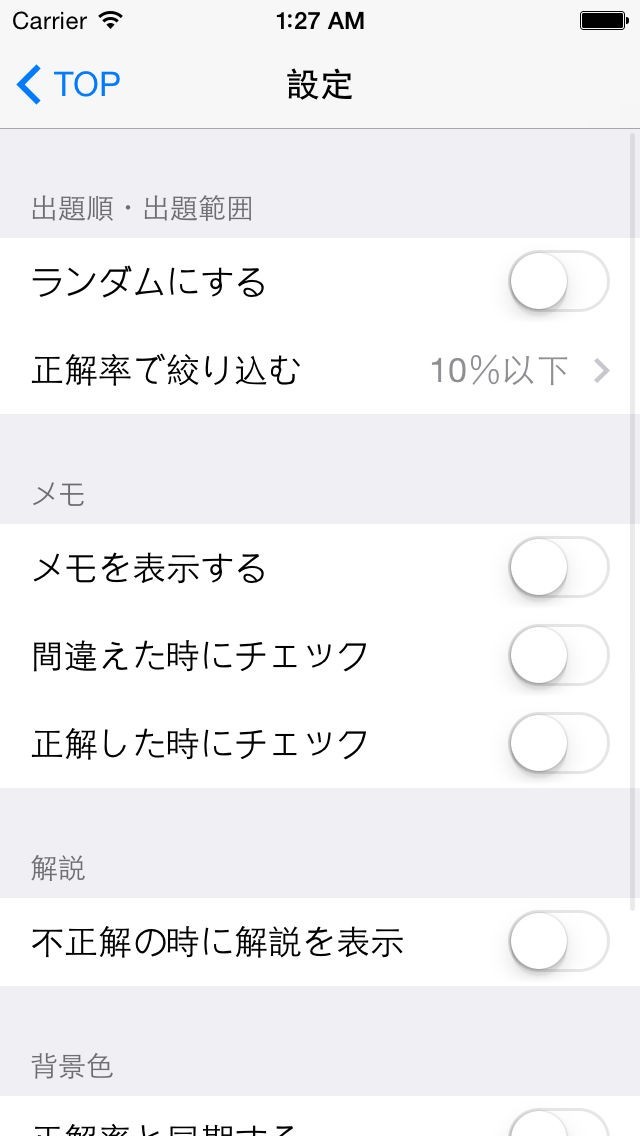The width and height of the screenshot is (640, 1136).
Task: Switch on 正解した時にチェック
Action: [x=558, y=744]
